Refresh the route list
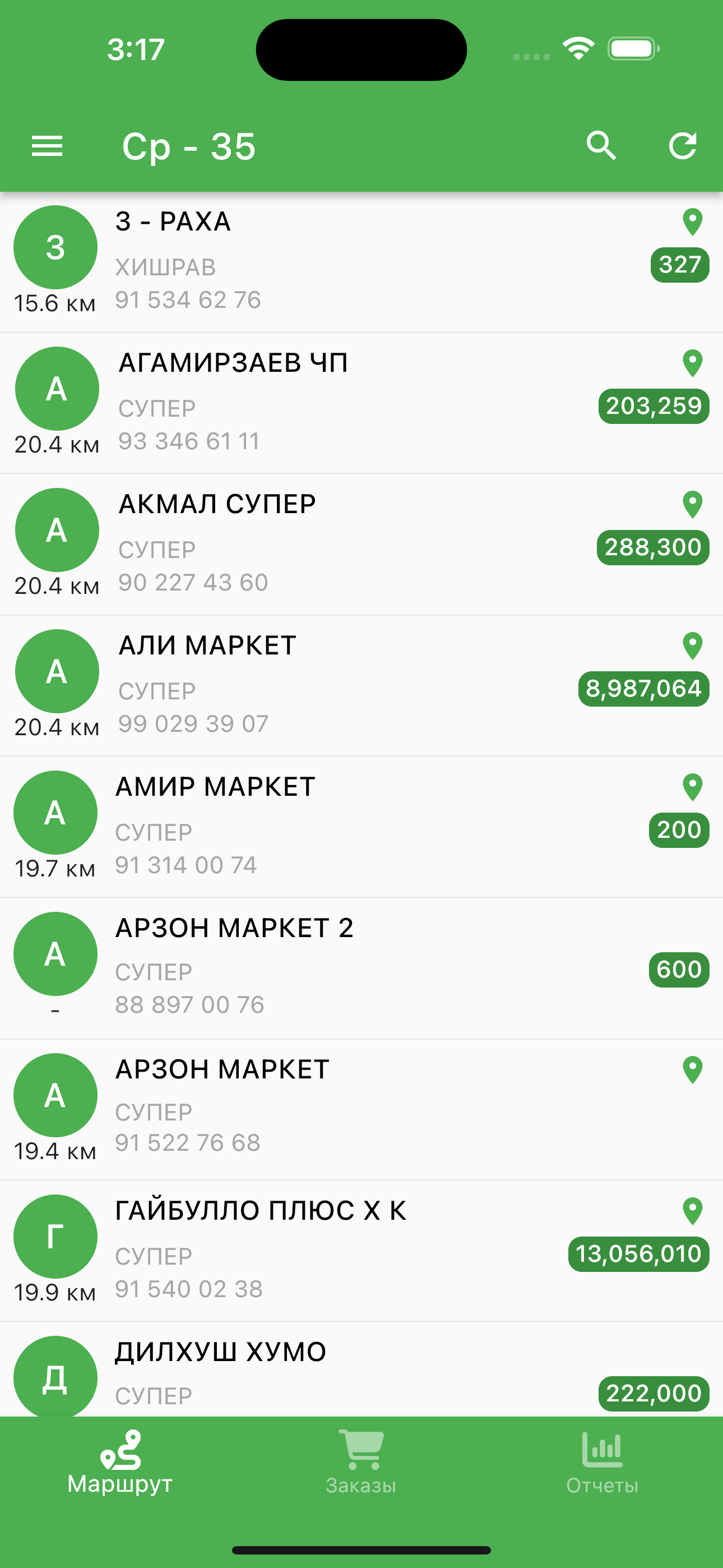This screenshot has width=723, height=1568. pos(682,146)
